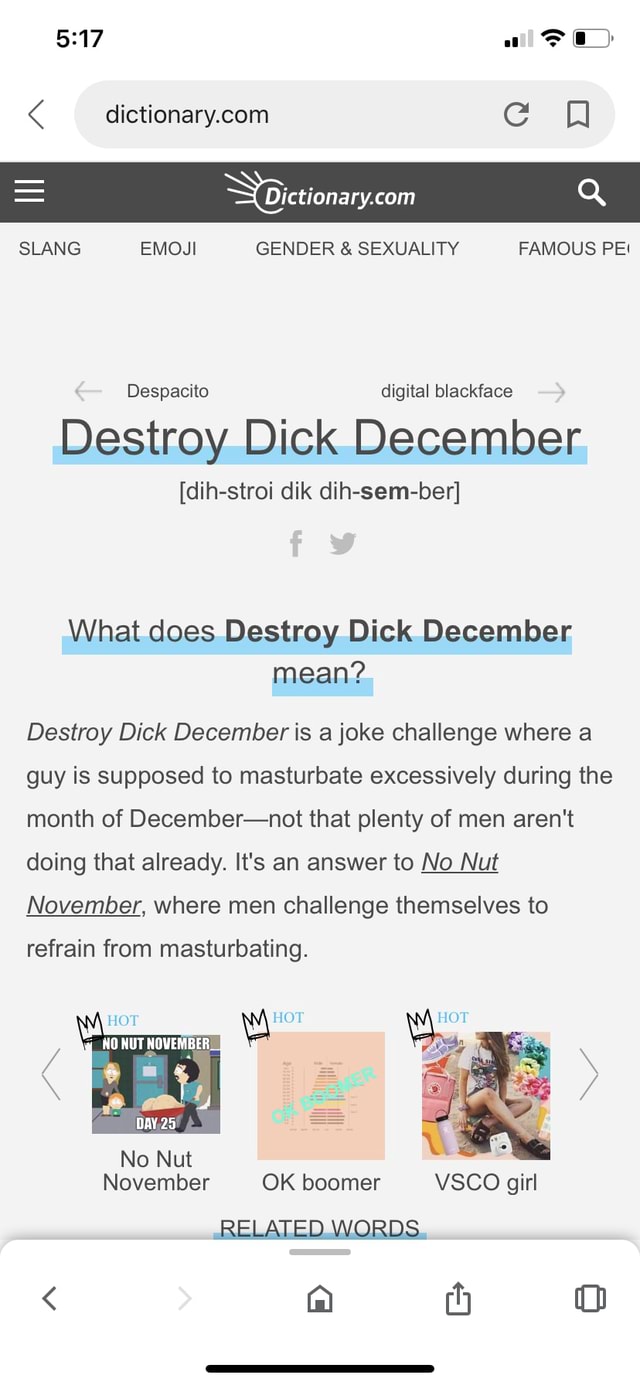Open the browser tabs overview
The height and width of the screenshot is (1385, 640).
[590, 1298]
